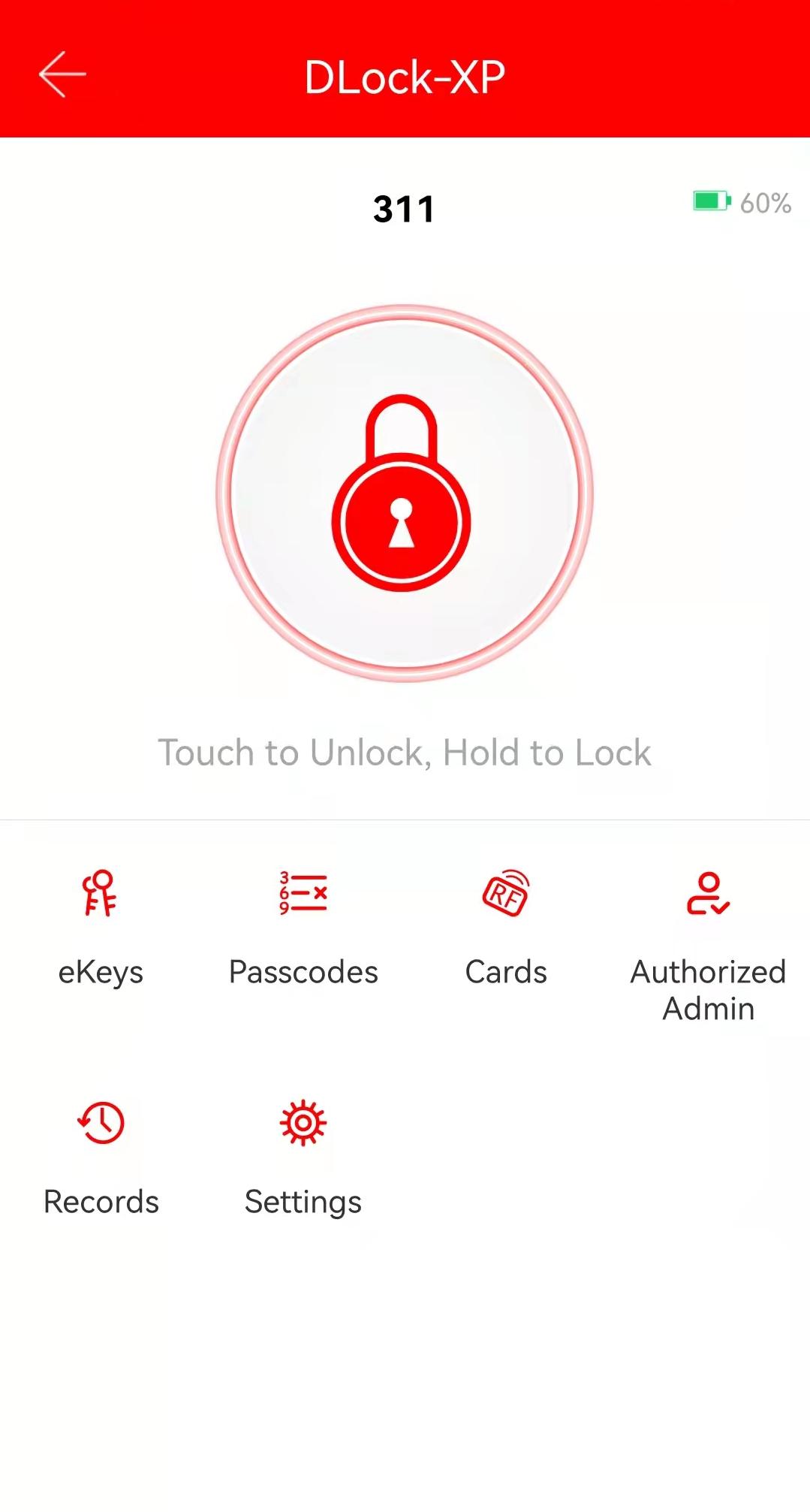Open the Cards RF reader icon
The height and width of the screenshot is (1512, 810).
tap(505, 894)
